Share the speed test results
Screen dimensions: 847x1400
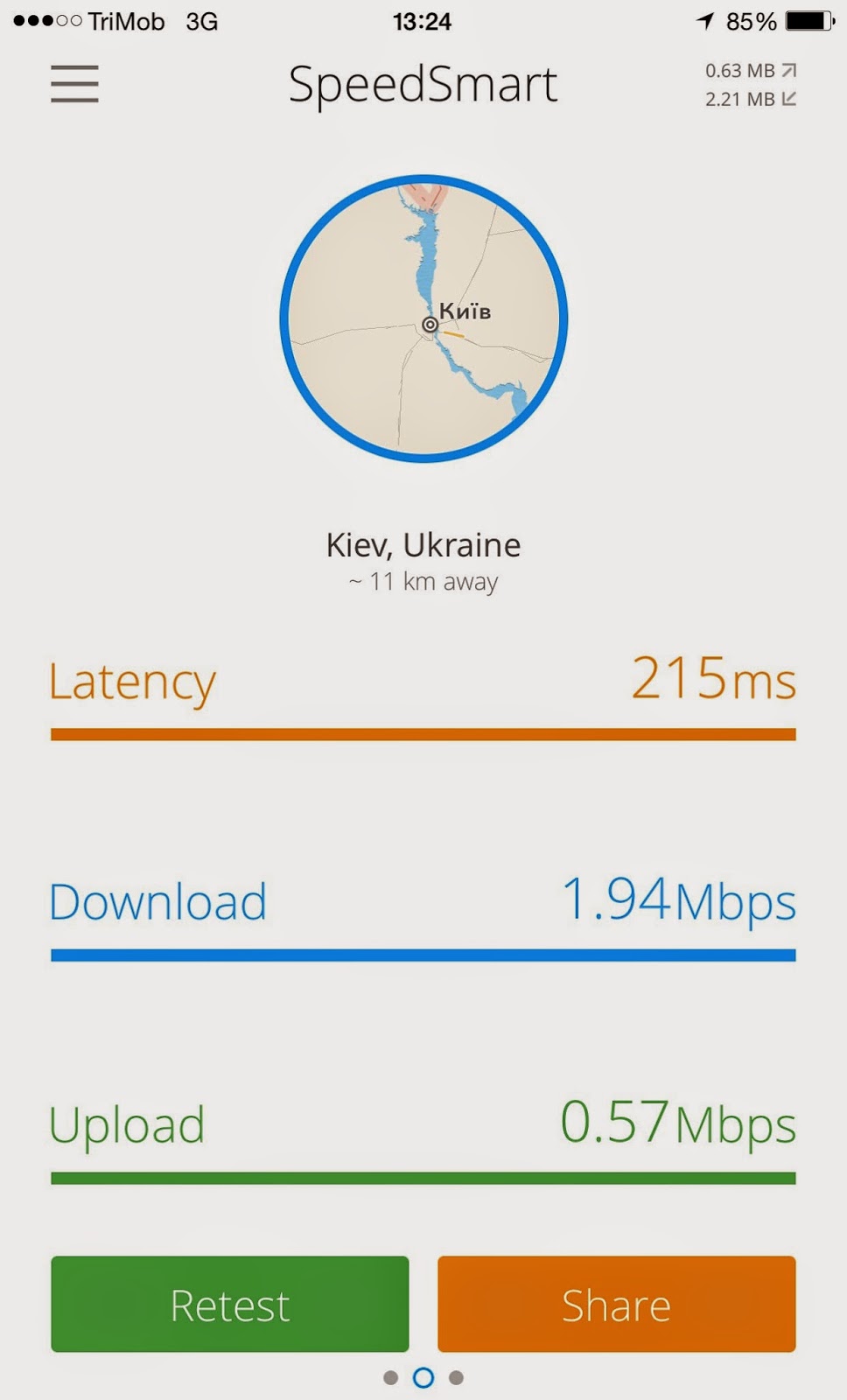(x=617, y=1304)
